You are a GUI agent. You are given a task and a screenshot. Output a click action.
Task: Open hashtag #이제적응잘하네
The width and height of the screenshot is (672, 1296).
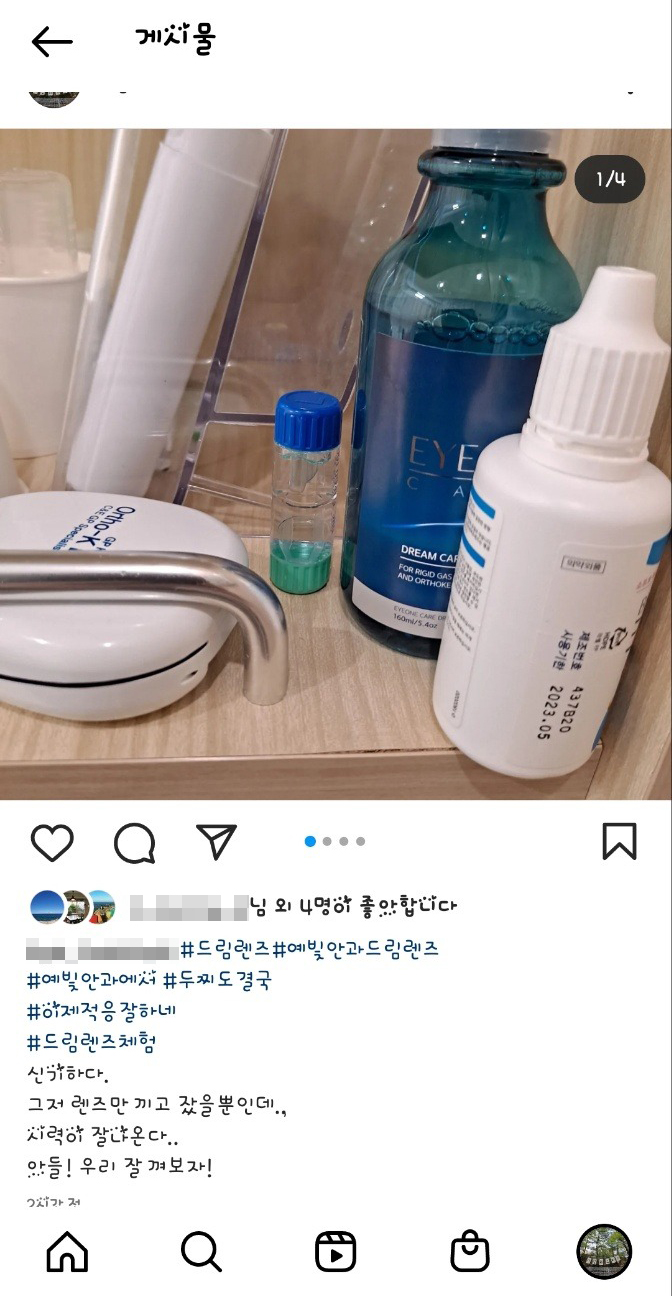pos(102,1011)
